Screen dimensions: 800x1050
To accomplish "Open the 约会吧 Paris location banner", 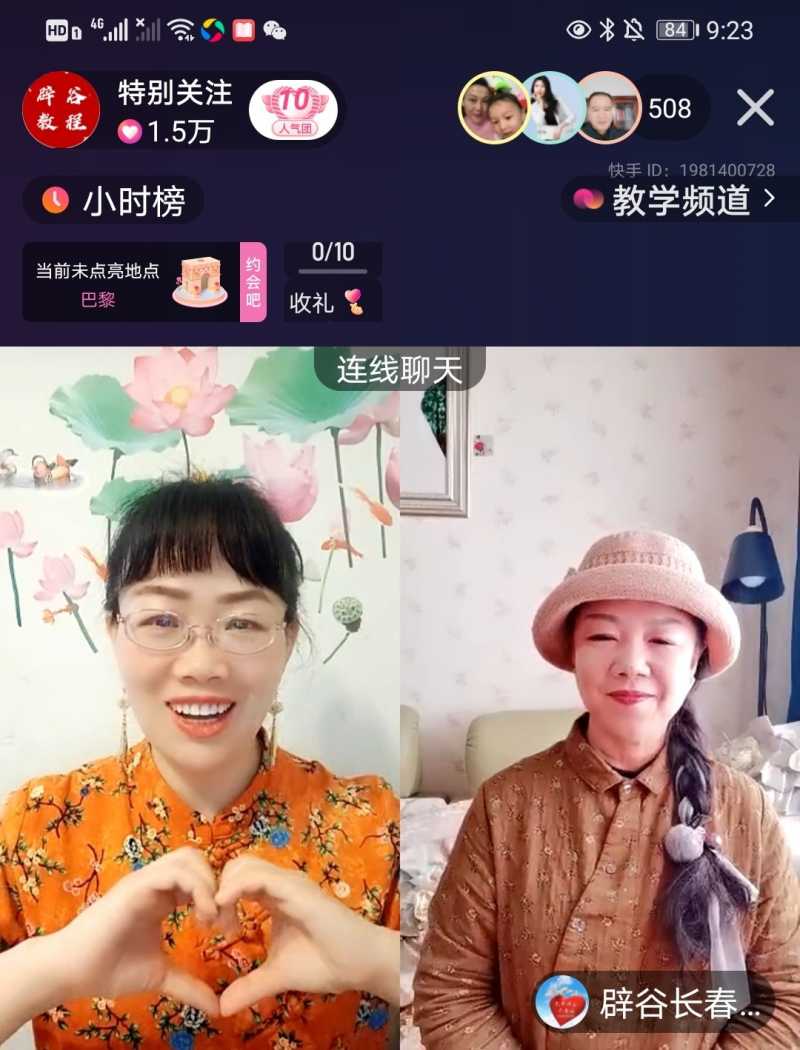I will point(144,282).
